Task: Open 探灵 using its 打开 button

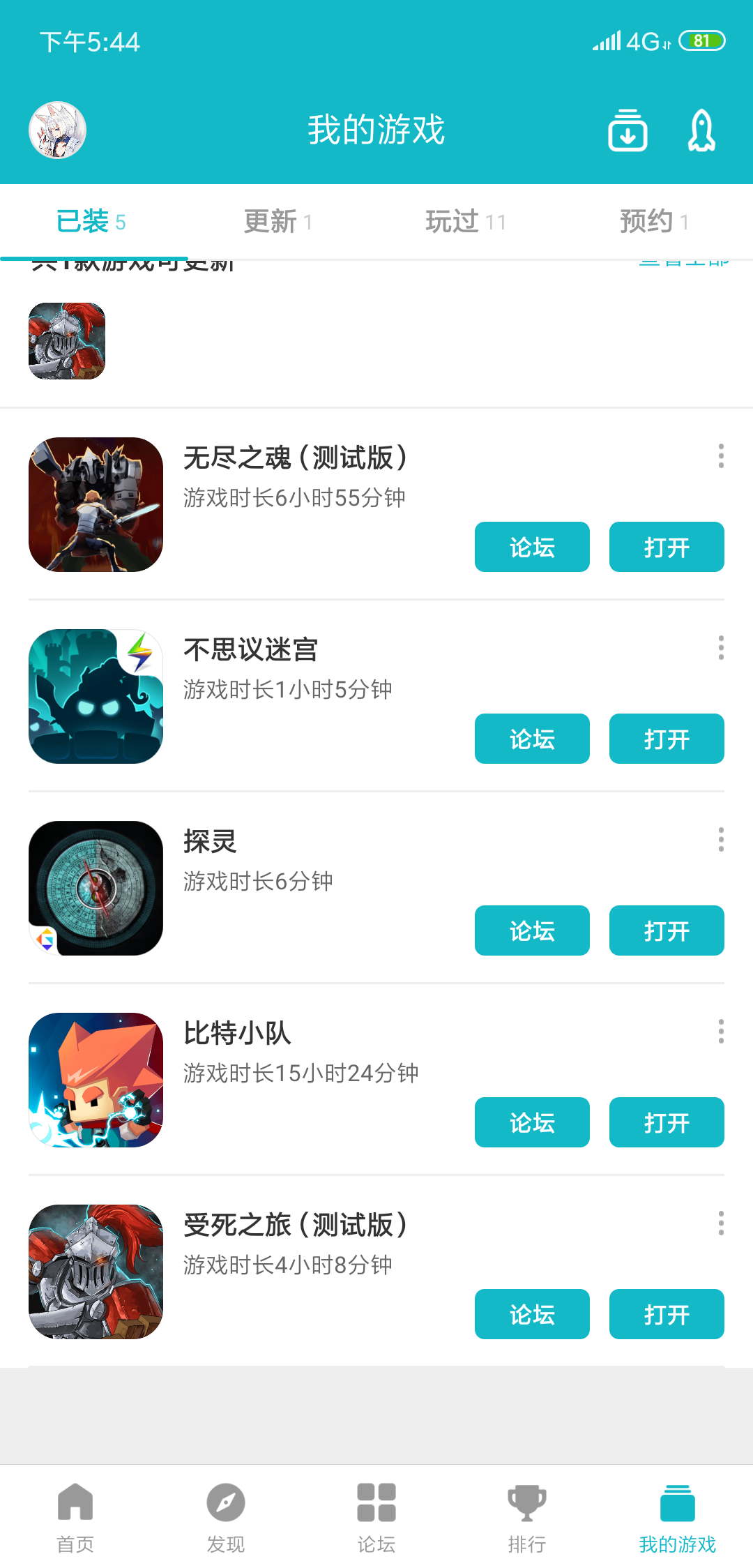Action: point(666,930)
